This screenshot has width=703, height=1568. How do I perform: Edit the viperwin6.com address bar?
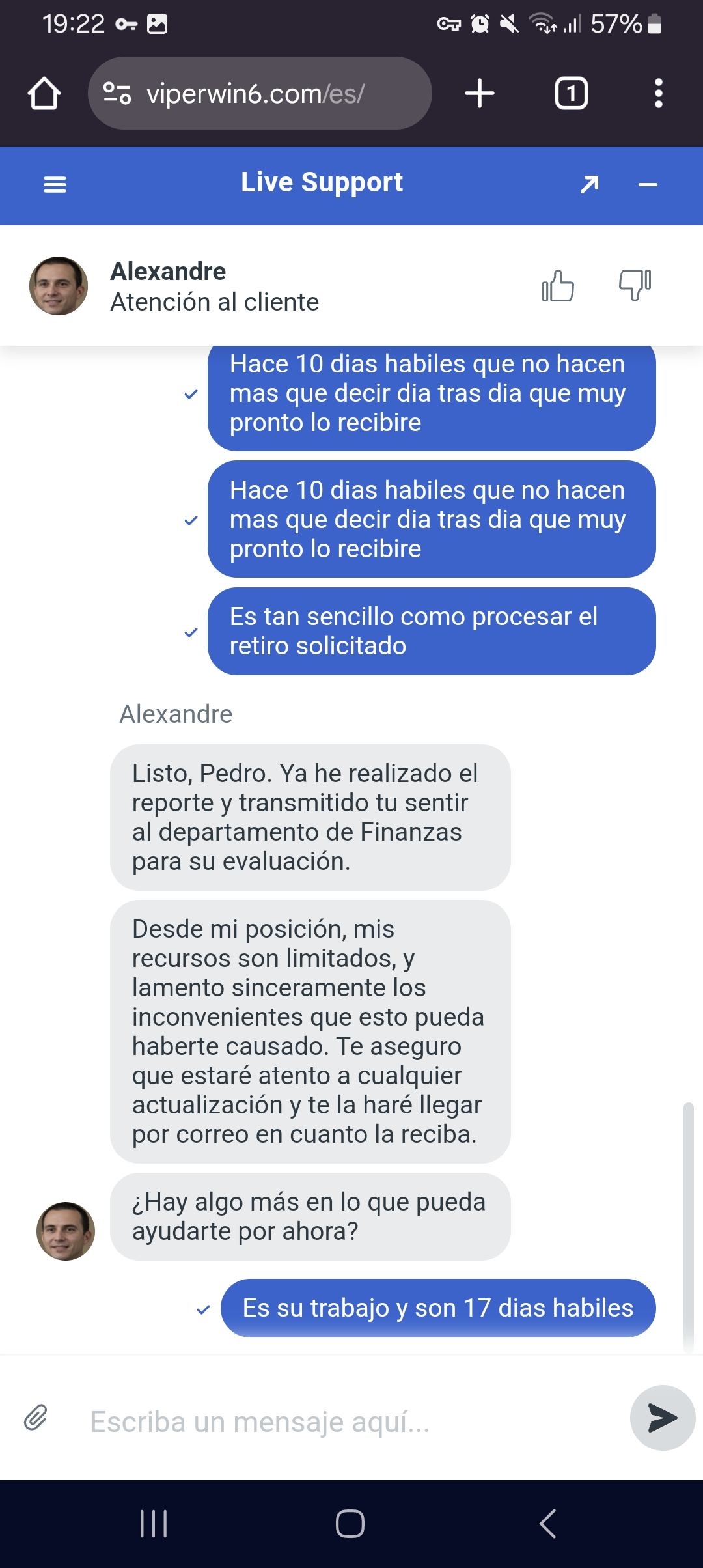[260, 93]
